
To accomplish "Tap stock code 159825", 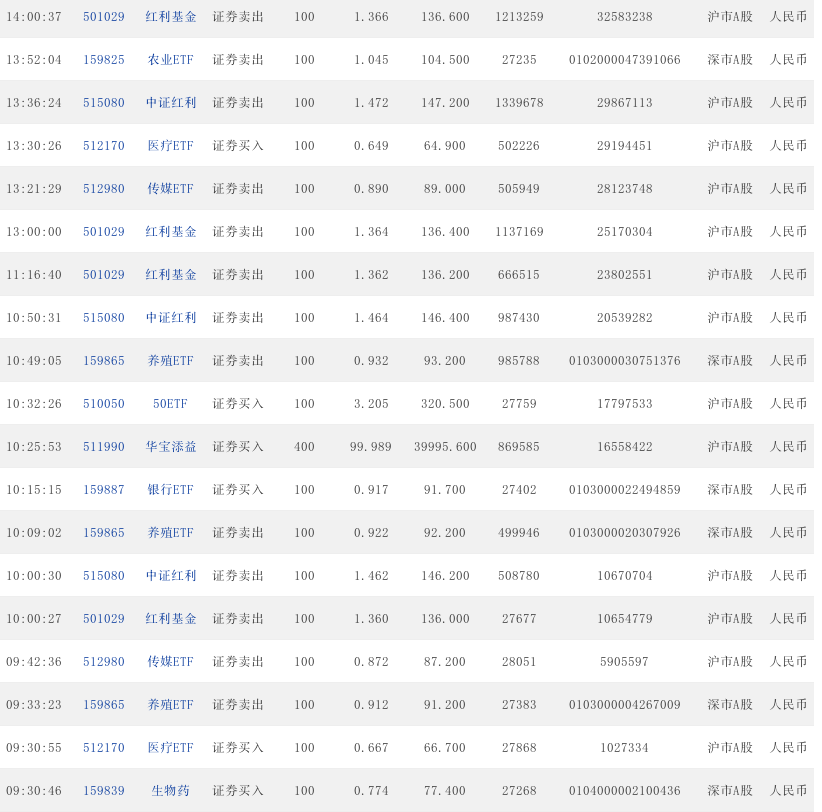I will point(104,60).
